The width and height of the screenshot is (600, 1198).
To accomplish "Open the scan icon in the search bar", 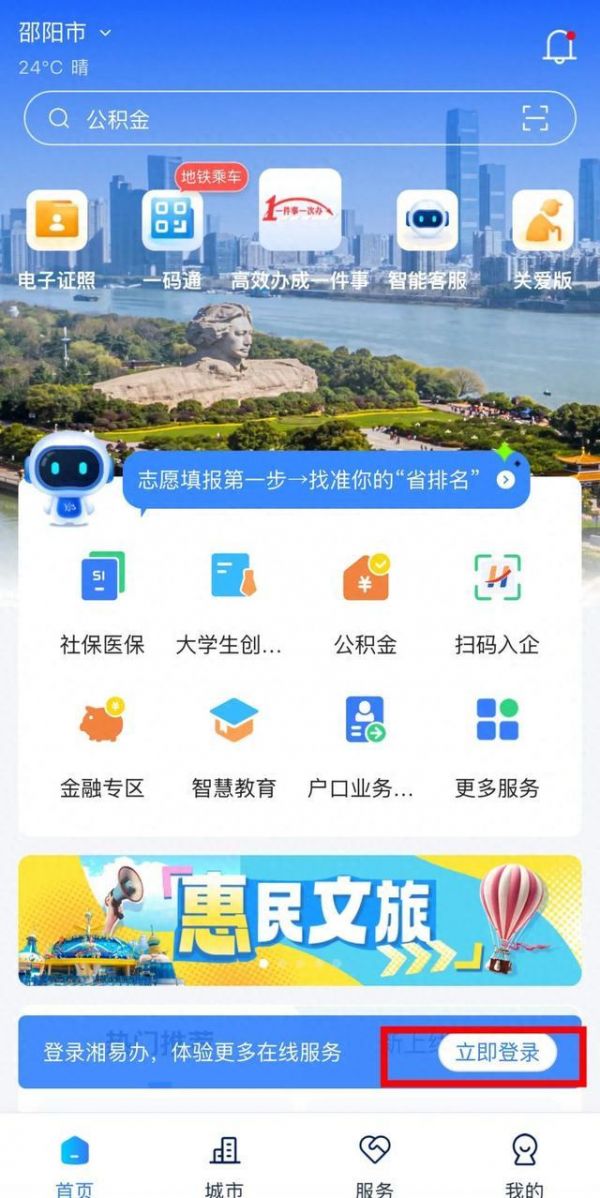I will point(536,119).
